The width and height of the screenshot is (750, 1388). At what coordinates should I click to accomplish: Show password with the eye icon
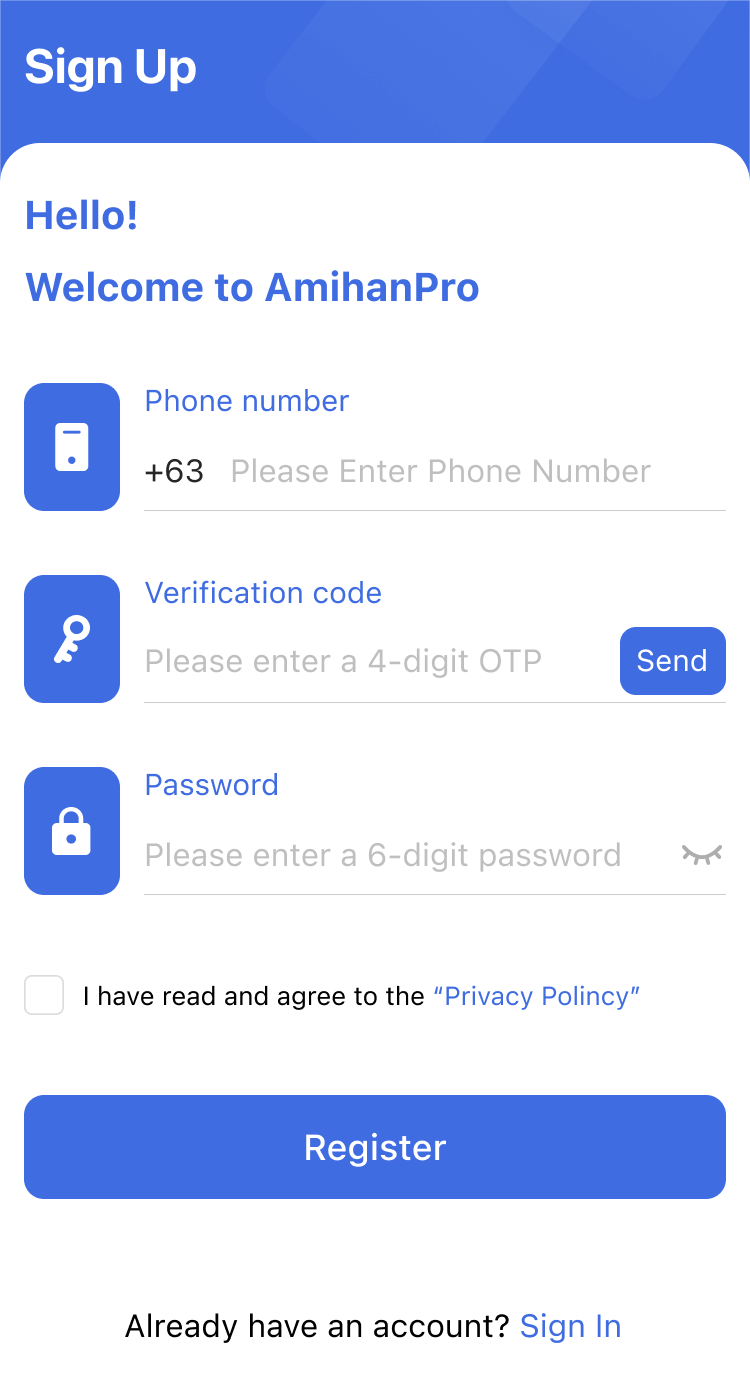coord(702,854)
